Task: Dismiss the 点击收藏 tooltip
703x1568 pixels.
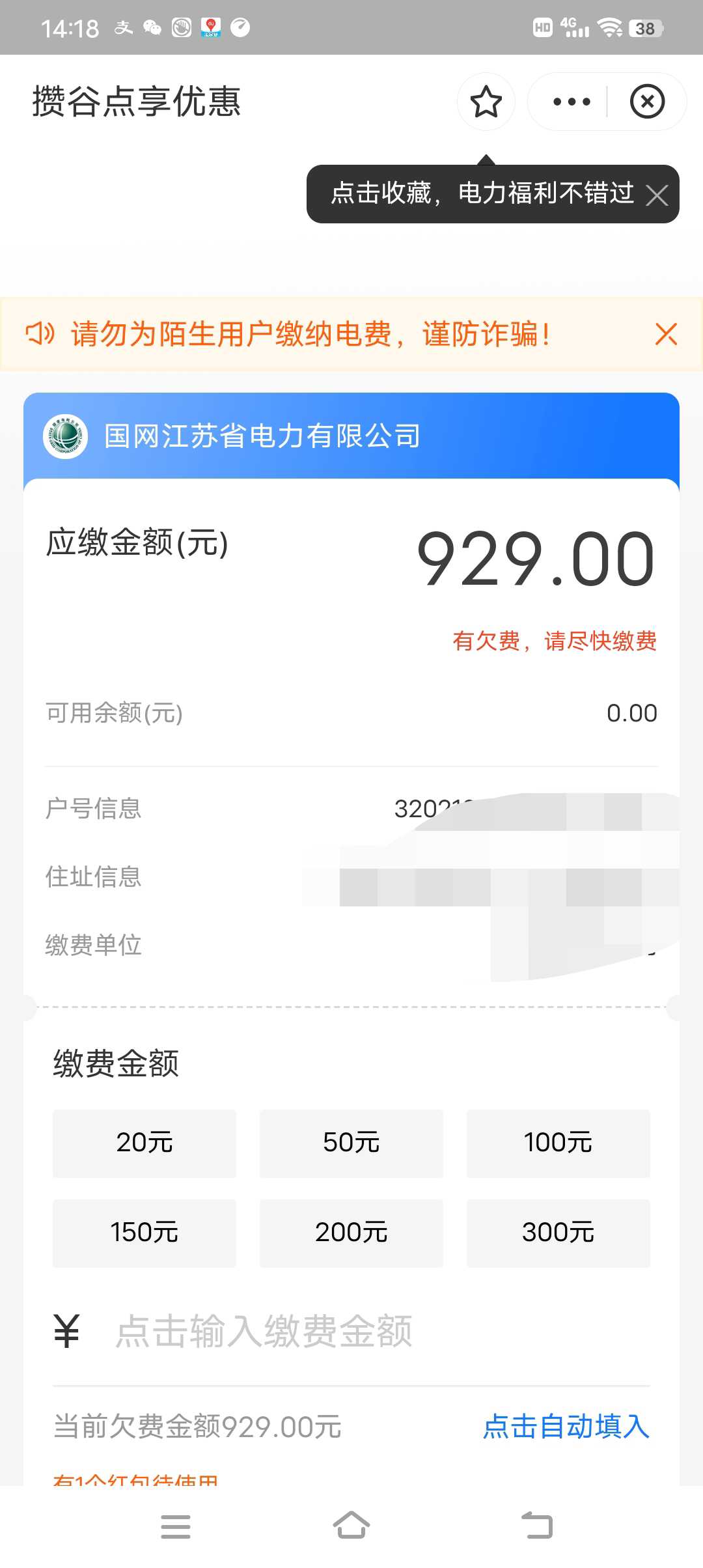Action: point(657,195)
